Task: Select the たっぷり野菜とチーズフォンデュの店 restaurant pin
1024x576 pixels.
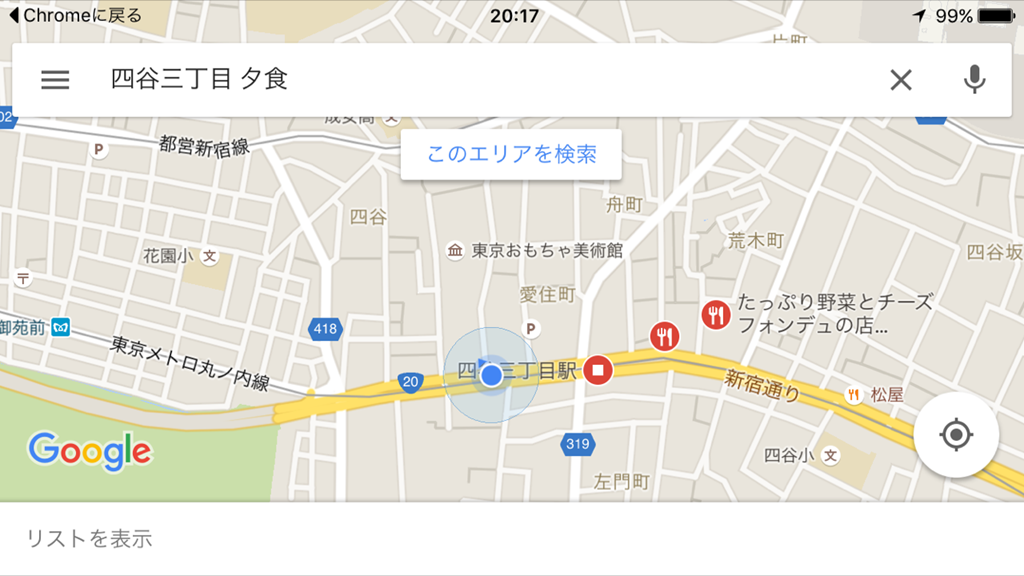Action: pyautogui.click(x=716, y=315)
